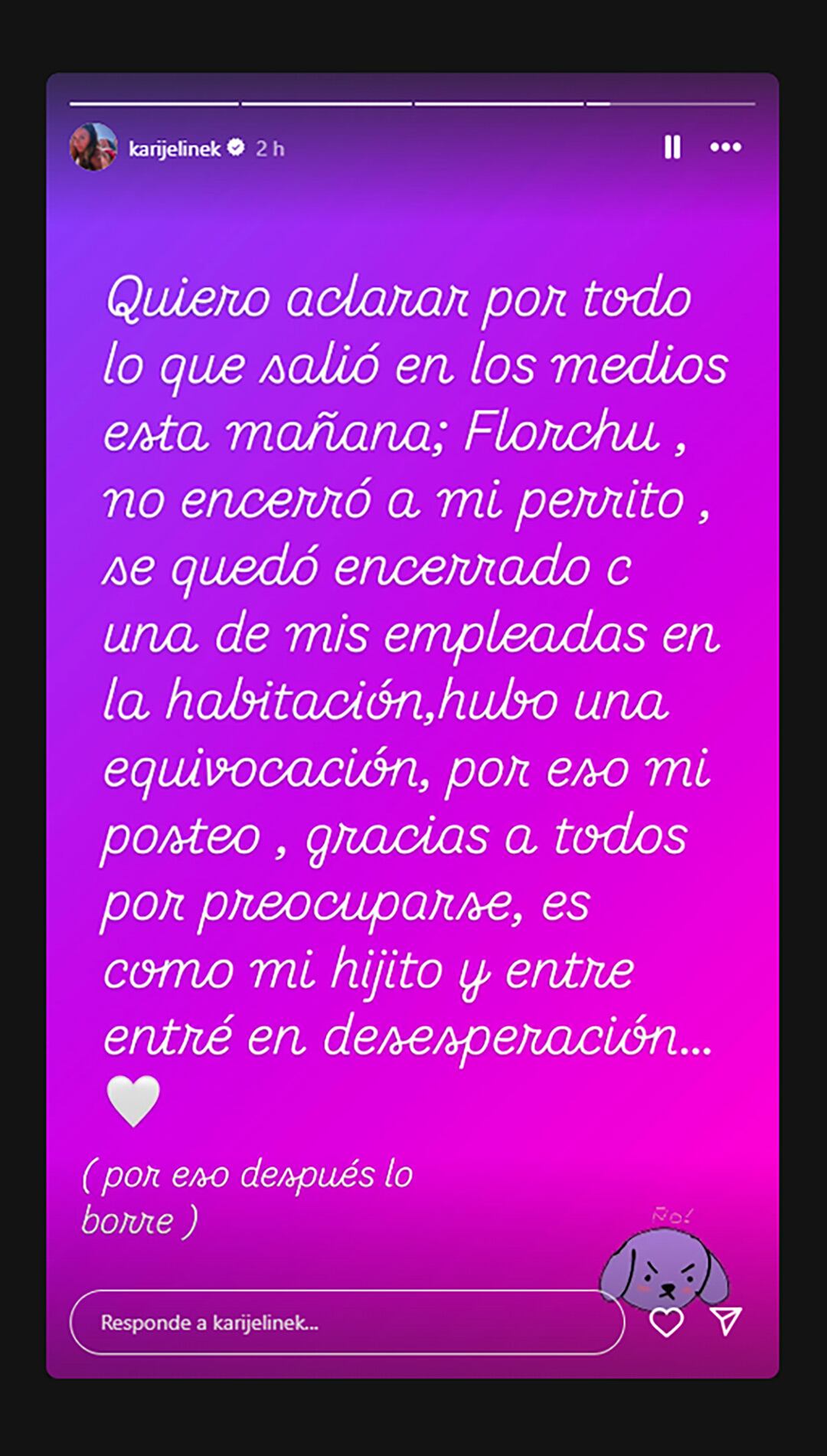Open the three-dot options menu

pyautogui.click(x=725, y=147)
